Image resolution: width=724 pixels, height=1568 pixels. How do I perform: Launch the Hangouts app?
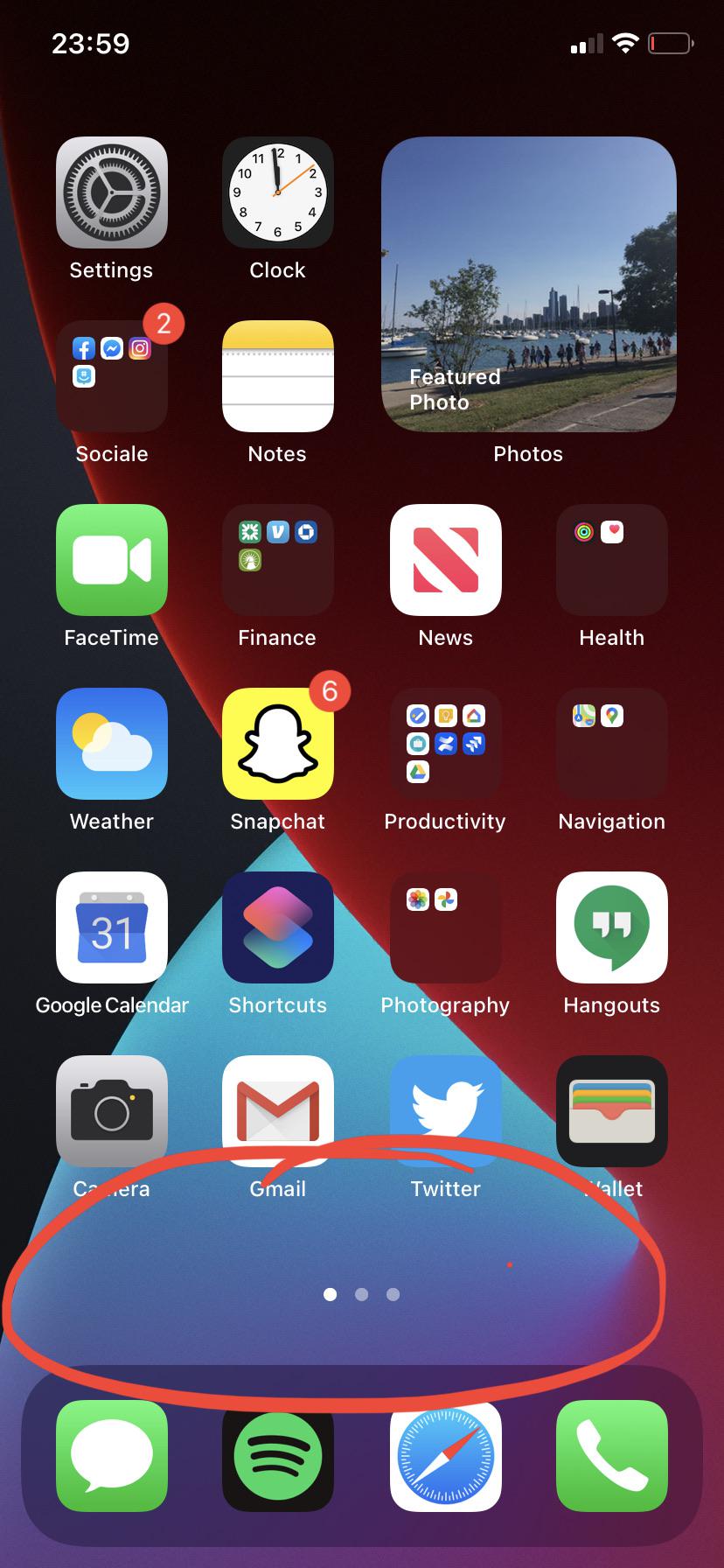(x=612, y=927)
